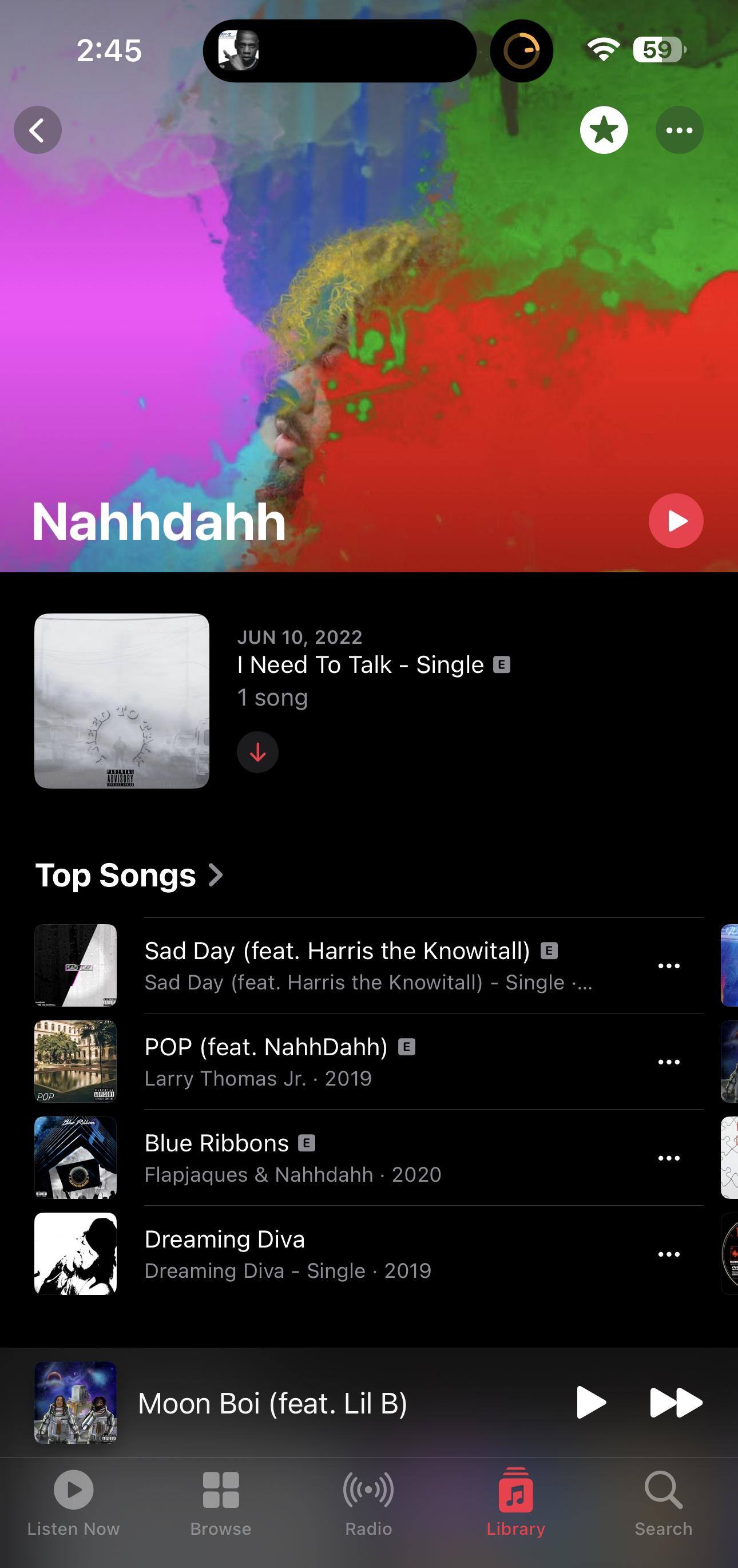The image size is (738, 1568).
Task: Open more options for Sad Day
Action: [x=669, y=966]
